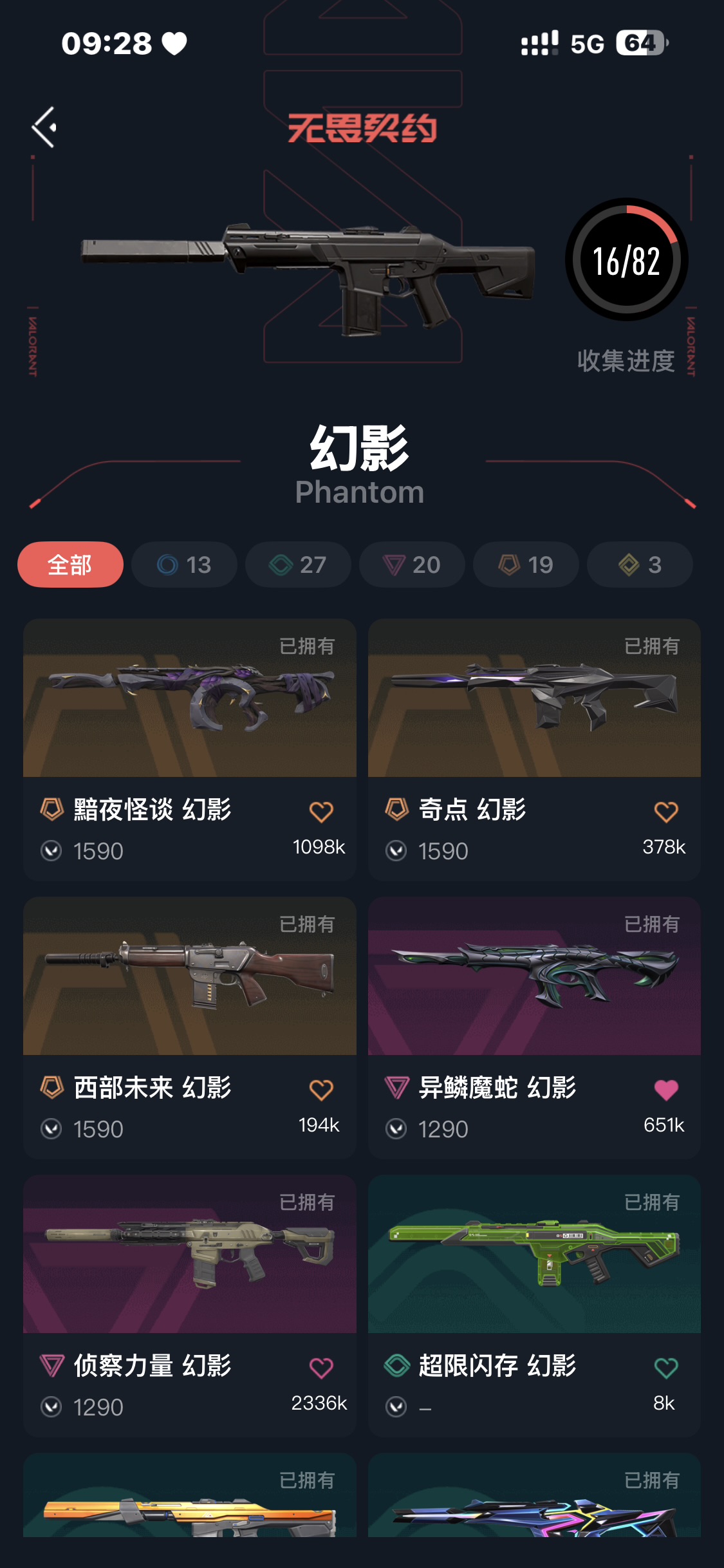View the 超限闪存 幻影 skin details
Screen dimensions: 724x1568
534,1255
